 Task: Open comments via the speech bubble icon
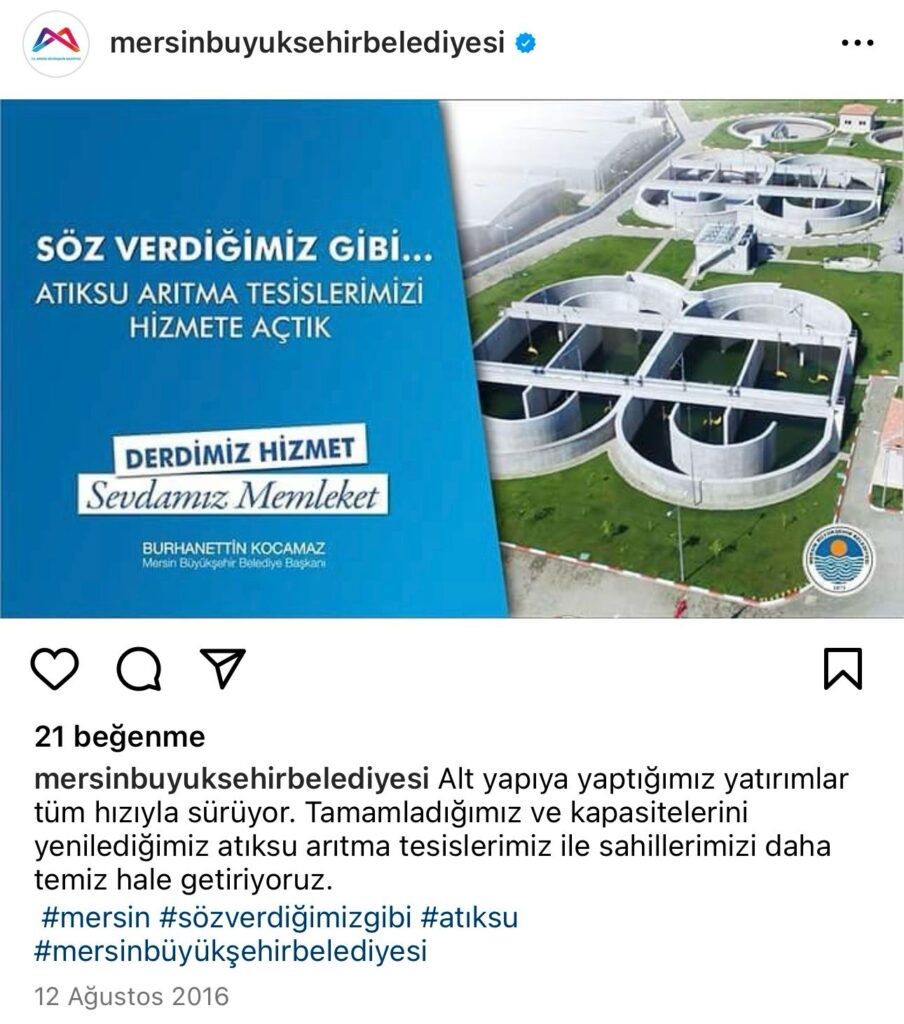[x=138, y=669]
